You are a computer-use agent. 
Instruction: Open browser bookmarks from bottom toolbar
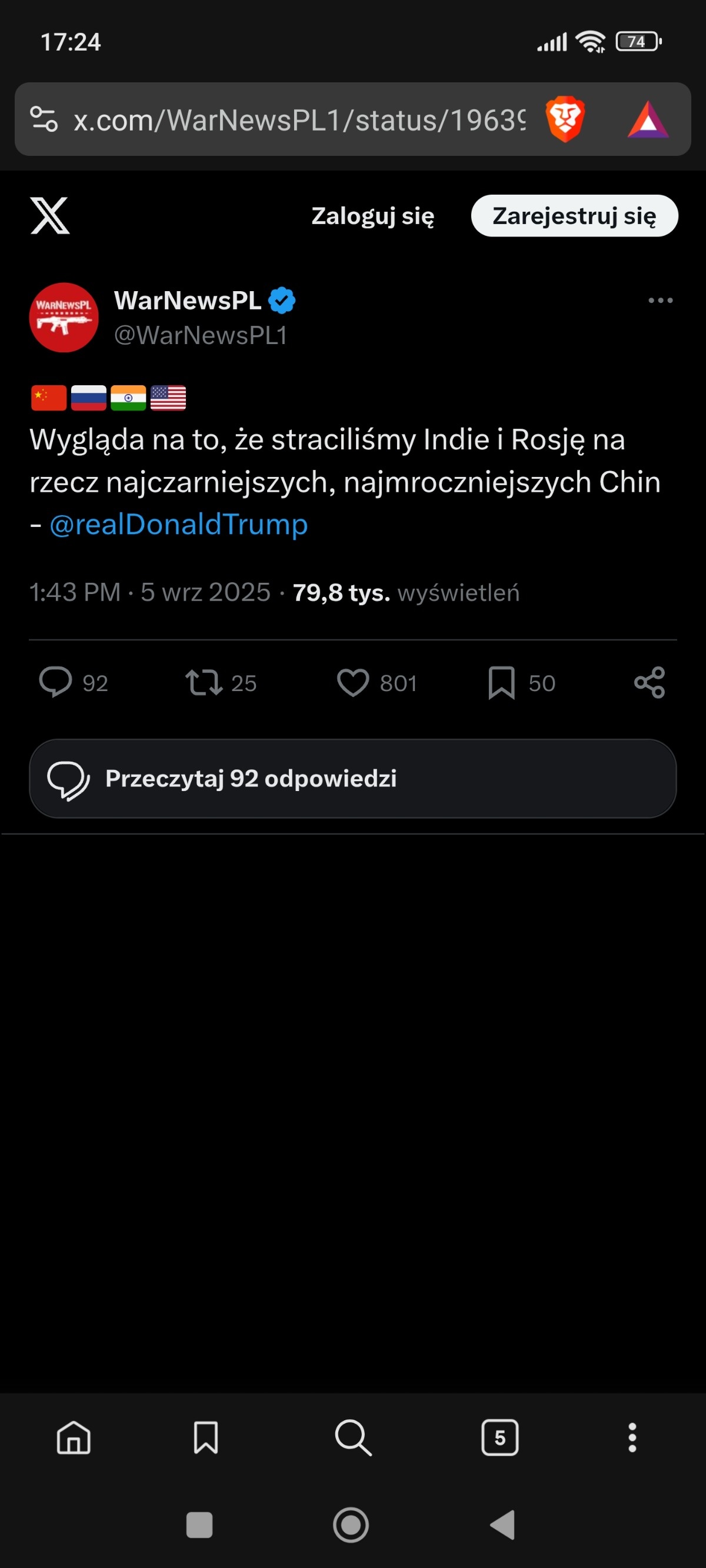[207, 1439]
